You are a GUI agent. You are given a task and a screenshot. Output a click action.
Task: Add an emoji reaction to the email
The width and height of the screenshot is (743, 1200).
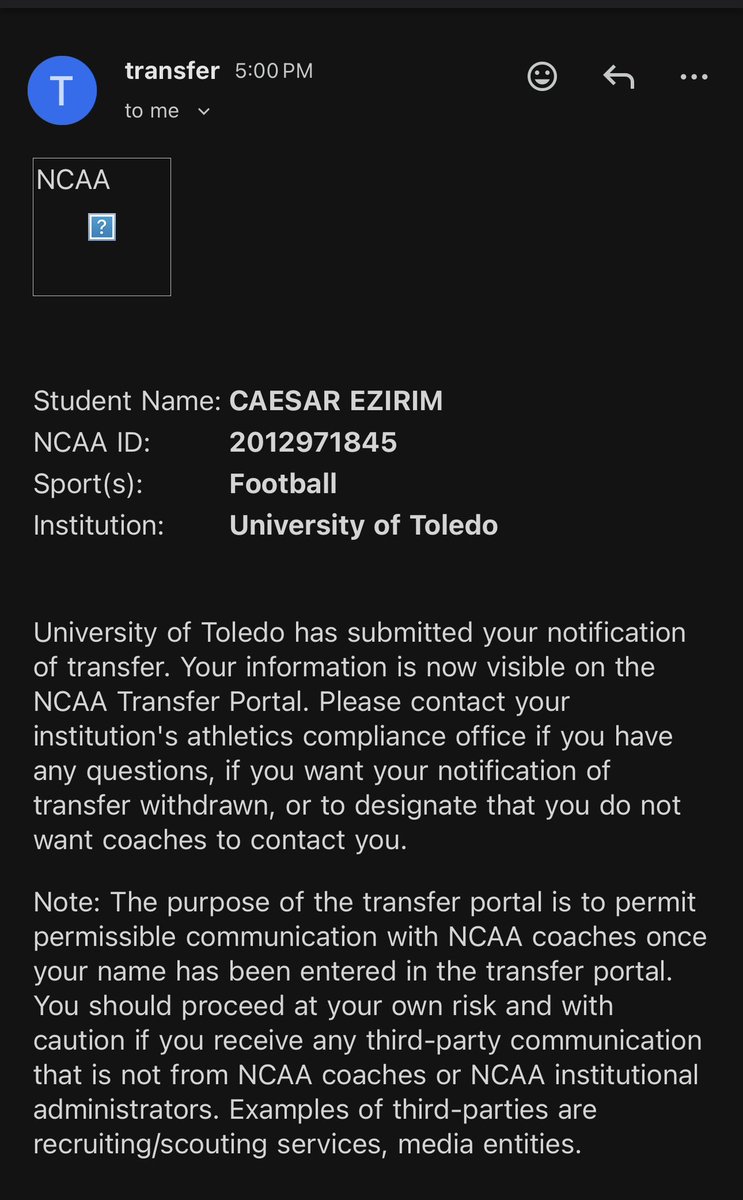click(x=542, y=77)
